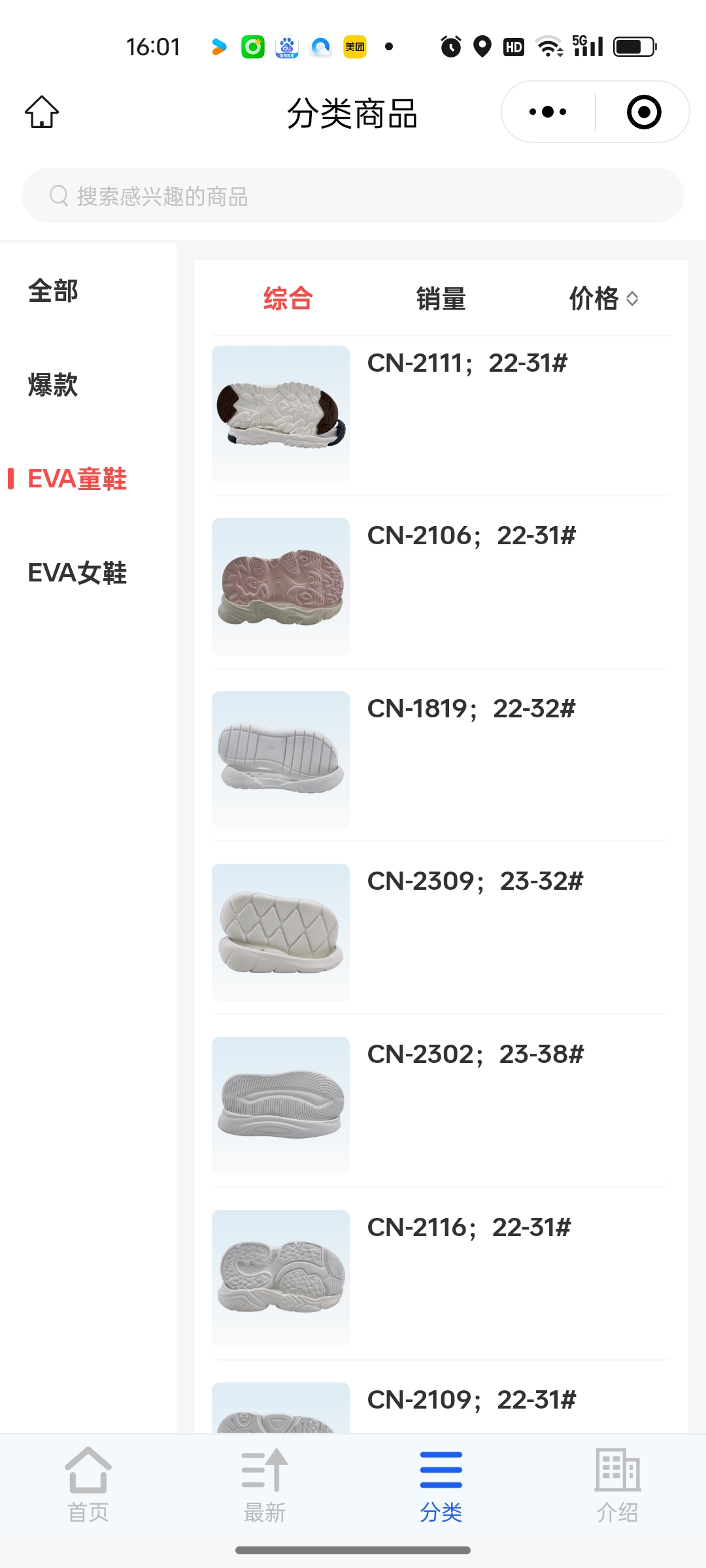Open product CN-2302; 23-38#
This screenshot has height=1568, width=706.
coord(441,1105)
